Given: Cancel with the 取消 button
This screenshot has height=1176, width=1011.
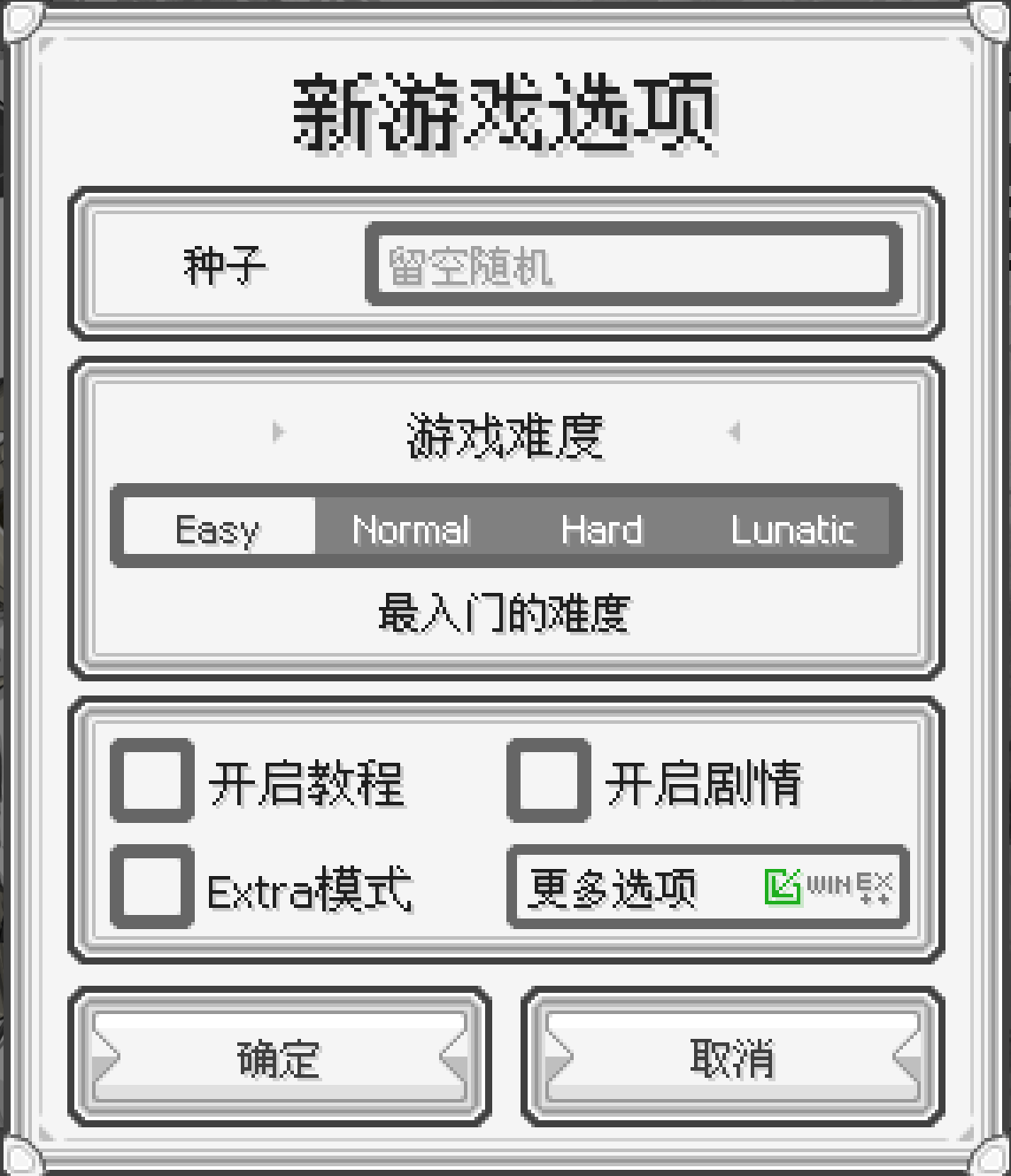Looking at the screenshot, I should pos(732,1057).
